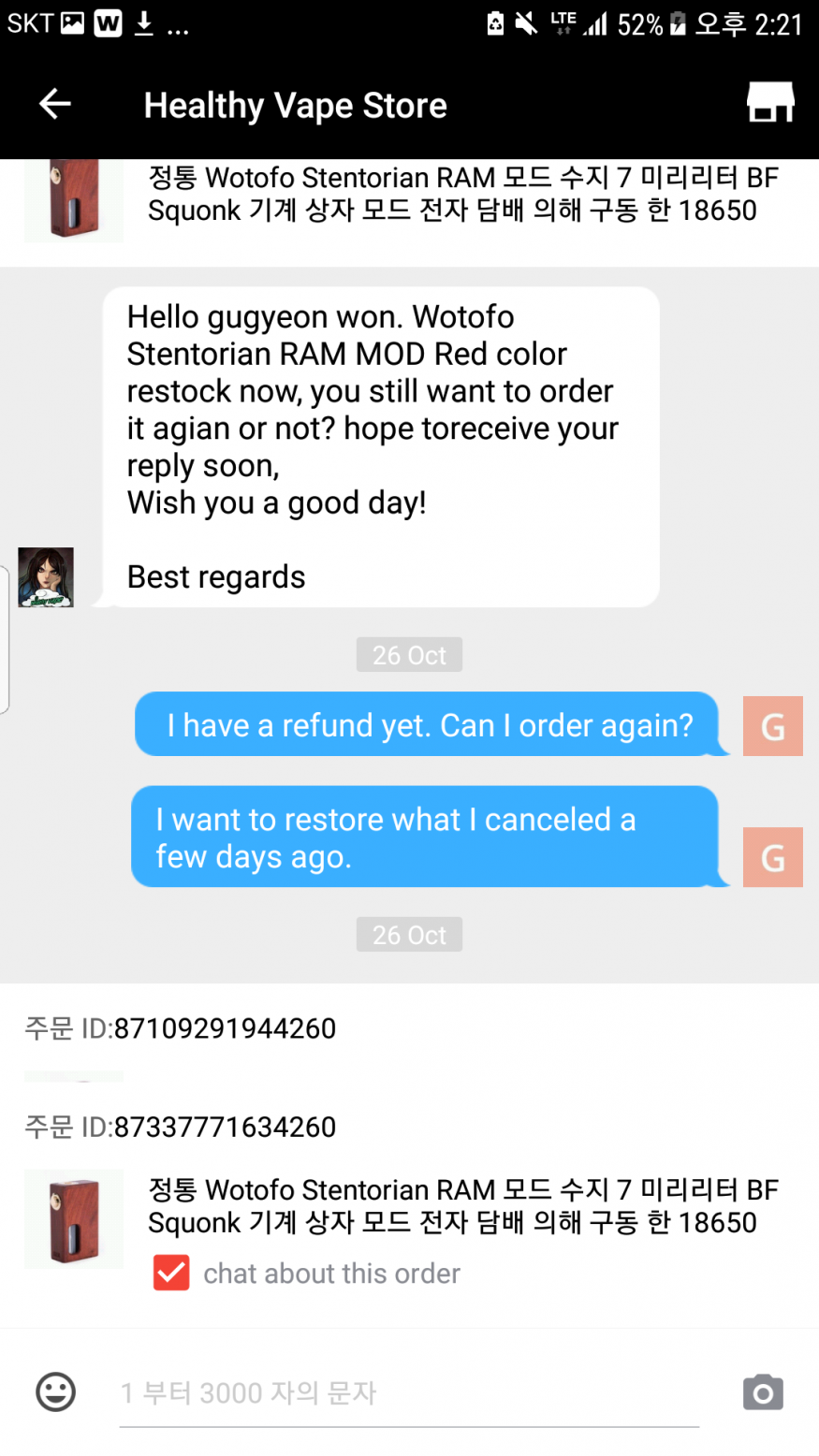Uncheck chat about this order

[x=171, y=1273]
